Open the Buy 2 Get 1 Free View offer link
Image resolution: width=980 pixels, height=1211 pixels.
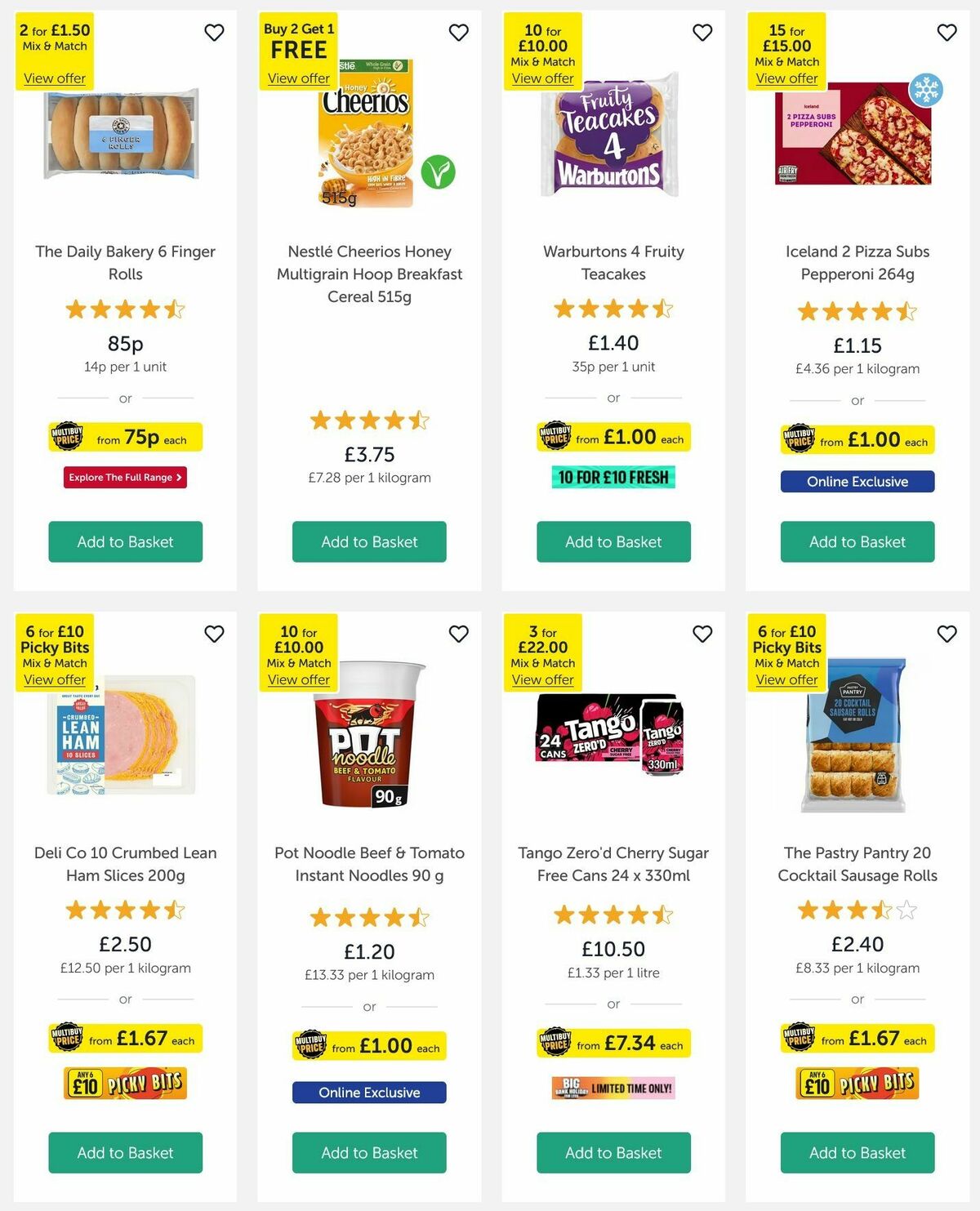(297, 78)
